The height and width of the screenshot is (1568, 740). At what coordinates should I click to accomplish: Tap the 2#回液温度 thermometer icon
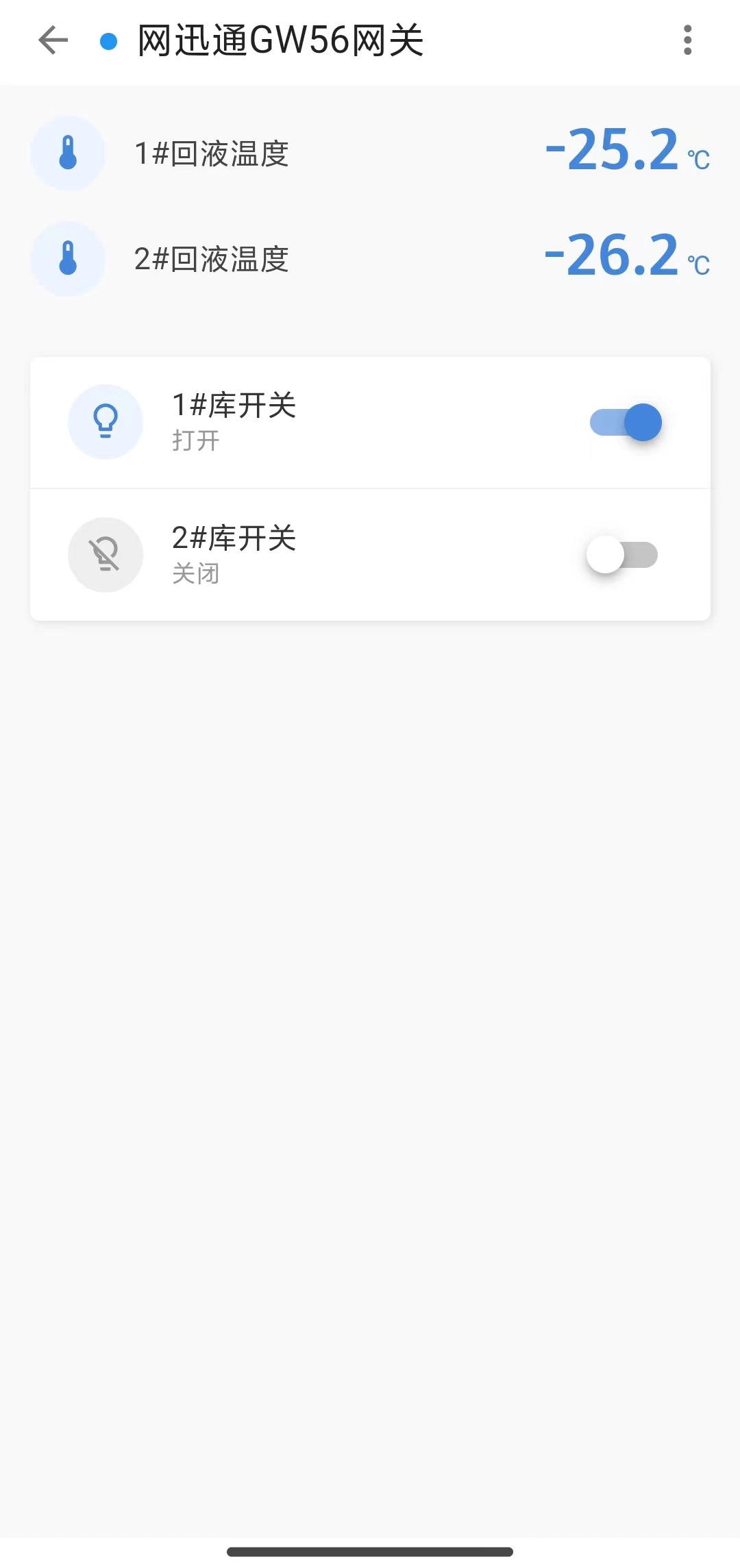(67, 258)
